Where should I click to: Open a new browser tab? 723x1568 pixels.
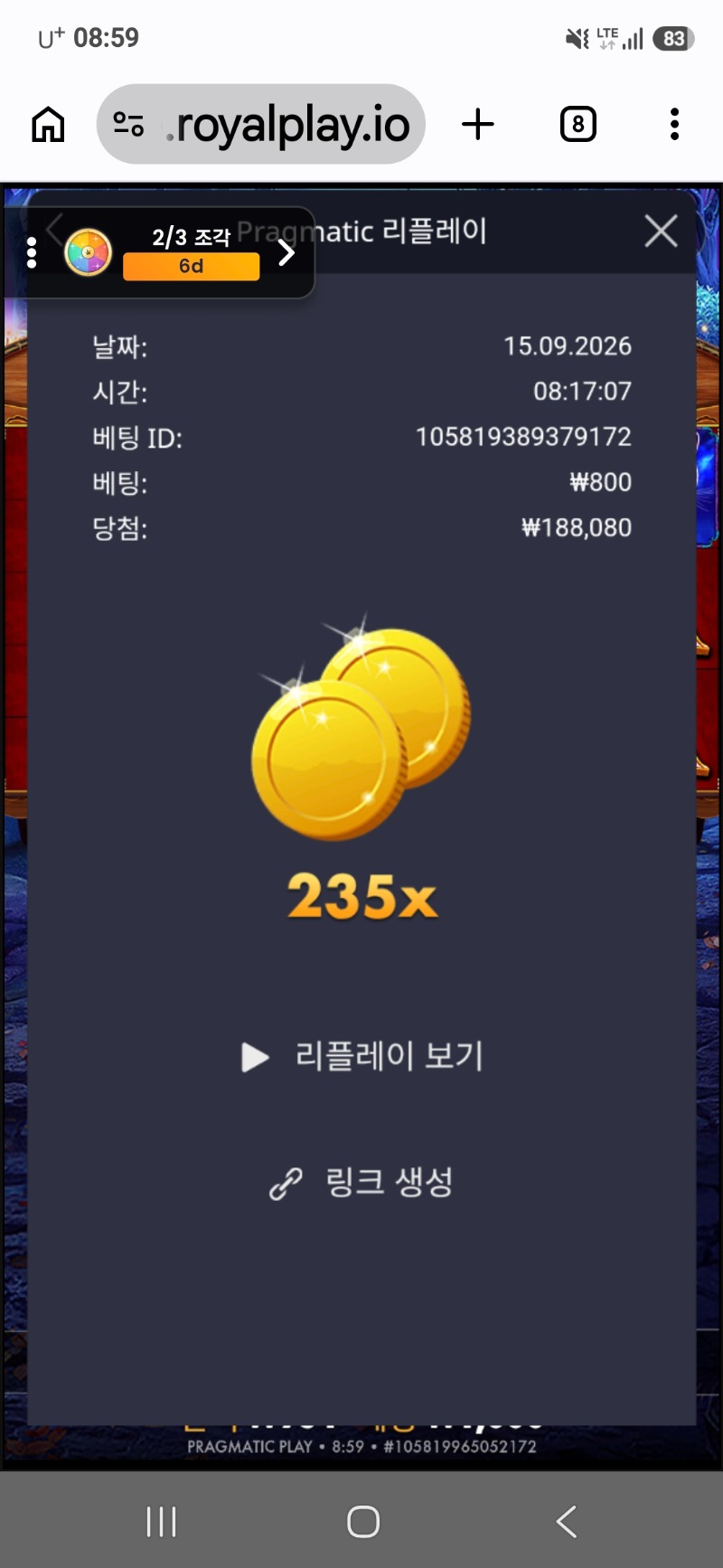(477, 125)
